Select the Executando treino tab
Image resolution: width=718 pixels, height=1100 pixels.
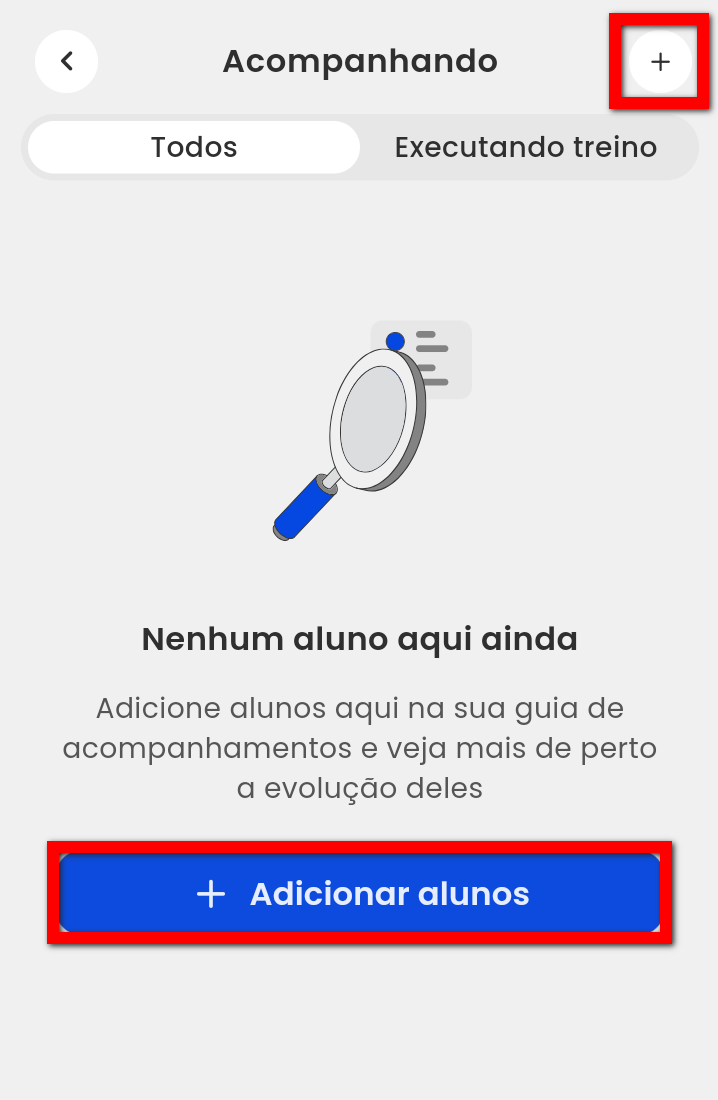[526, 148]
